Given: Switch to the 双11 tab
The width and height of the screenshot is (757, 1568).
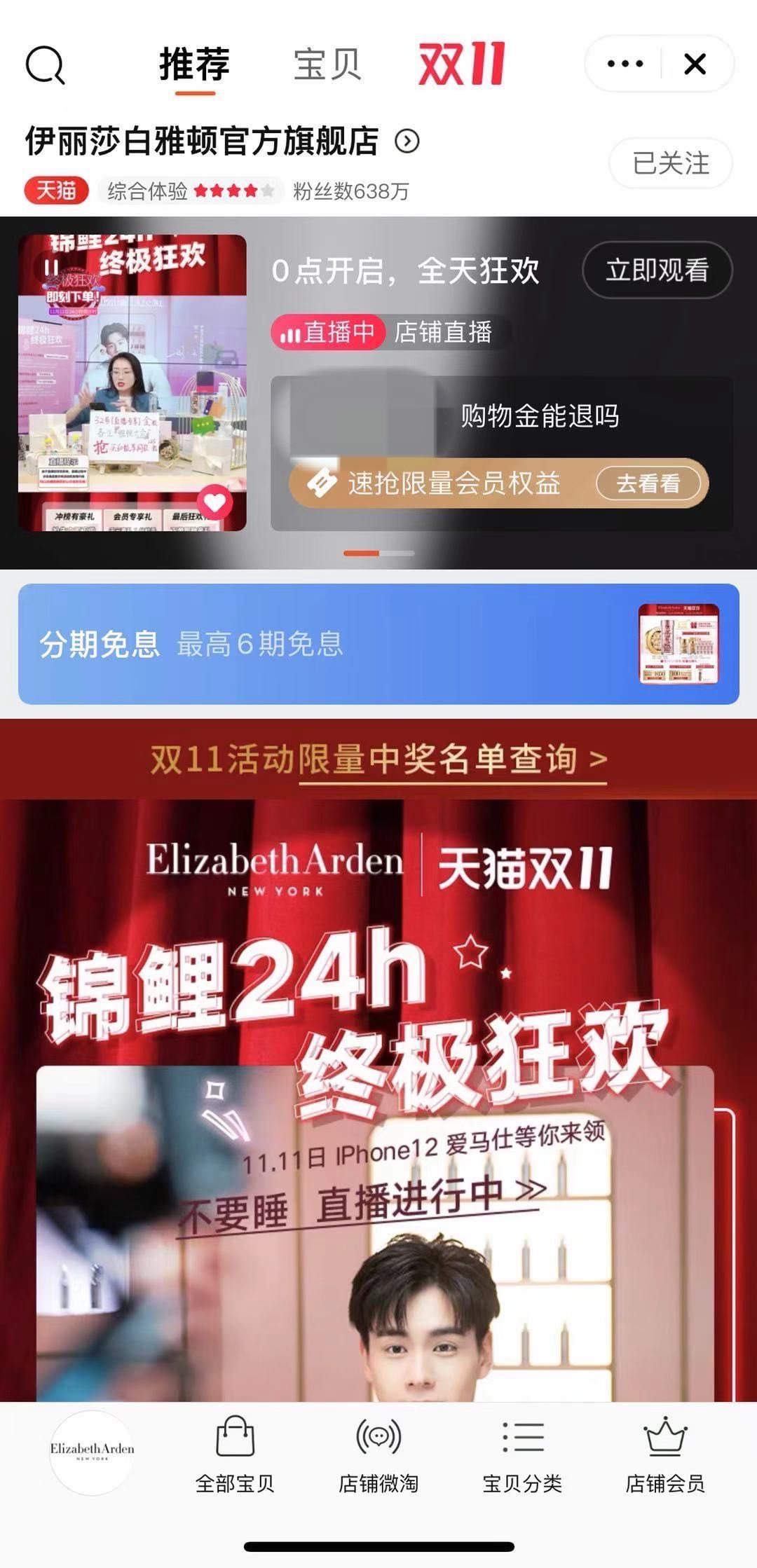Looking at the screenshot, I should click(462, 64).
